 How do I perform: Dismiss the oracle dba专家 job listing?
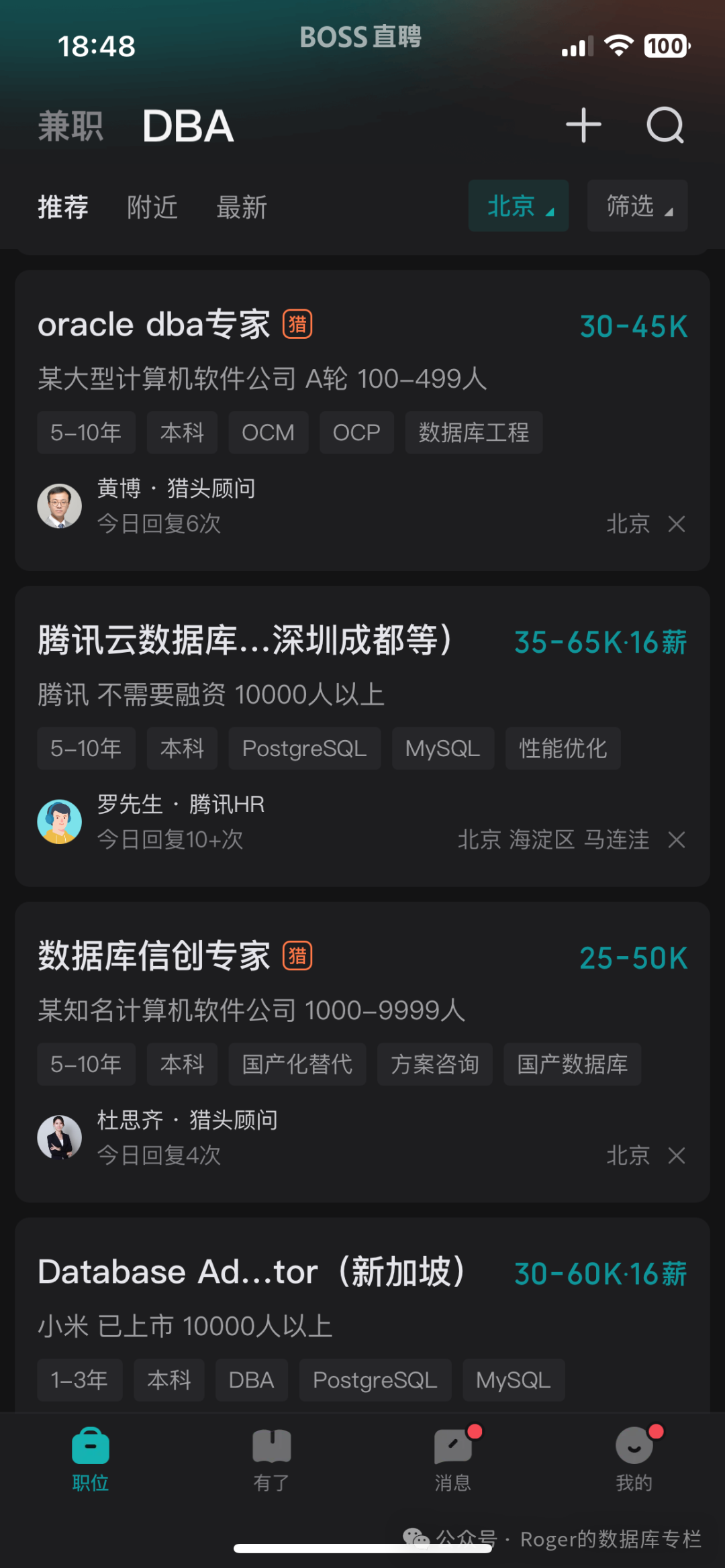[677, 524]
